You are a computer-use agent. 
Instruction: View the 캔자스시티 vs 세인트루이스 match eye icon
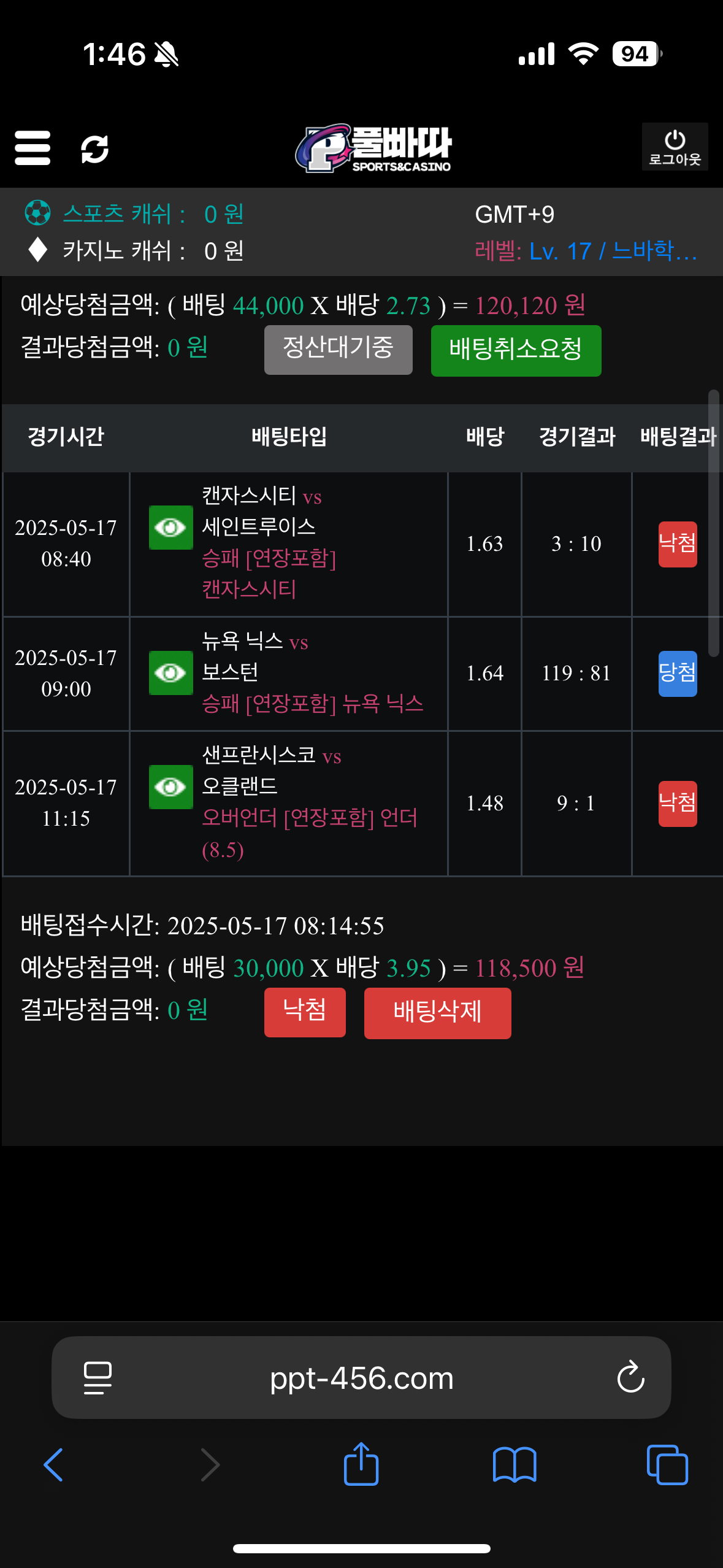point(171,528)
